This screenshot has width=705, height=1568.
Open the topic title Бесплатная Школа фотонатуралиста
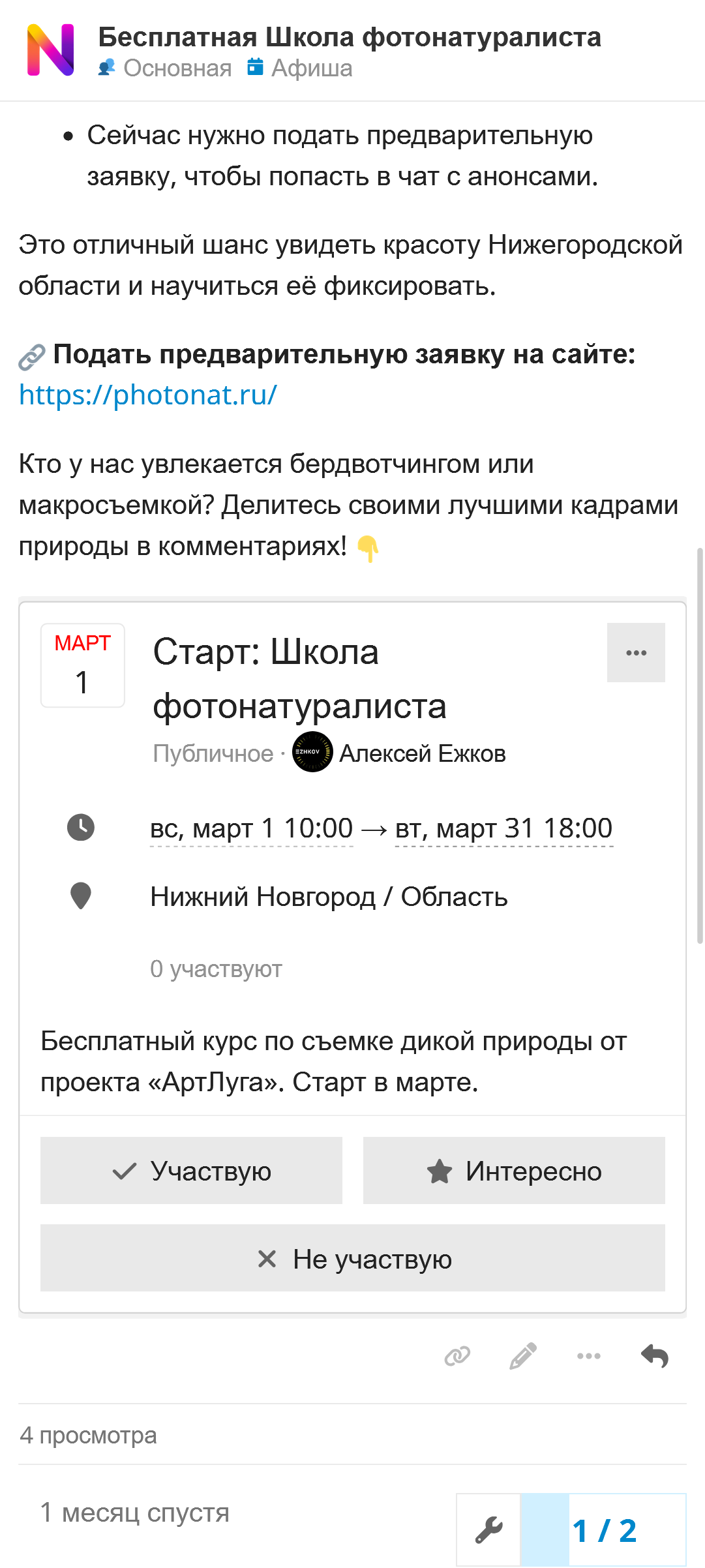(350, 37)
